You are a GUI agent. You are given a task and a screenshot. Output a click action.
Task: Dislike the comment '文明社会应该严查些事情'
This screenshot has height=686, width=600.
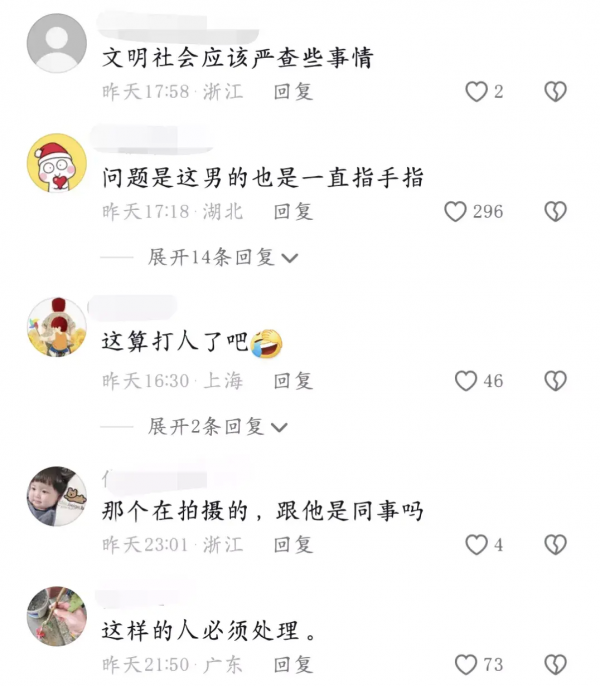[555, 92]
